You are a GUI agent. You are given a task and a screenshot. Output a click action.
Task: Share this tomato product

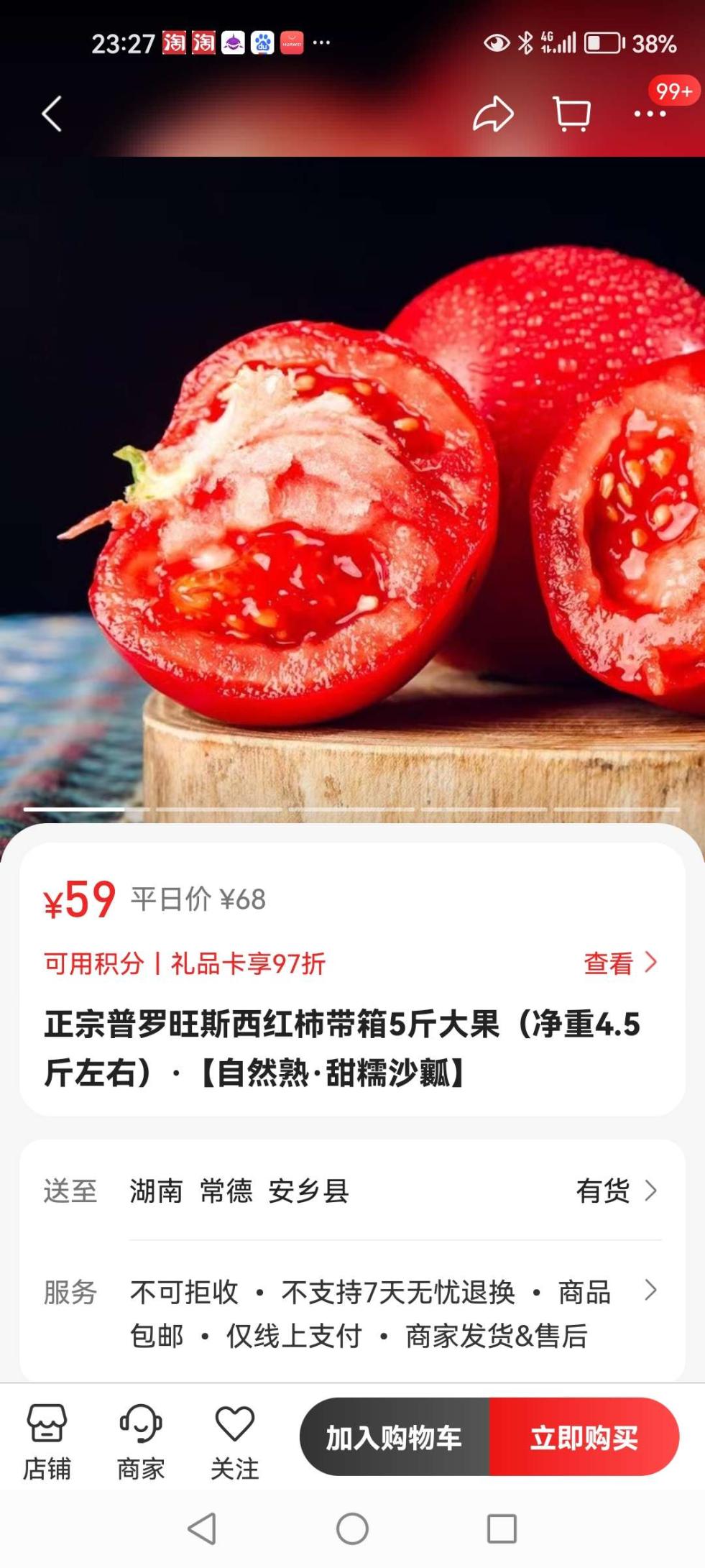coord(493,114)
